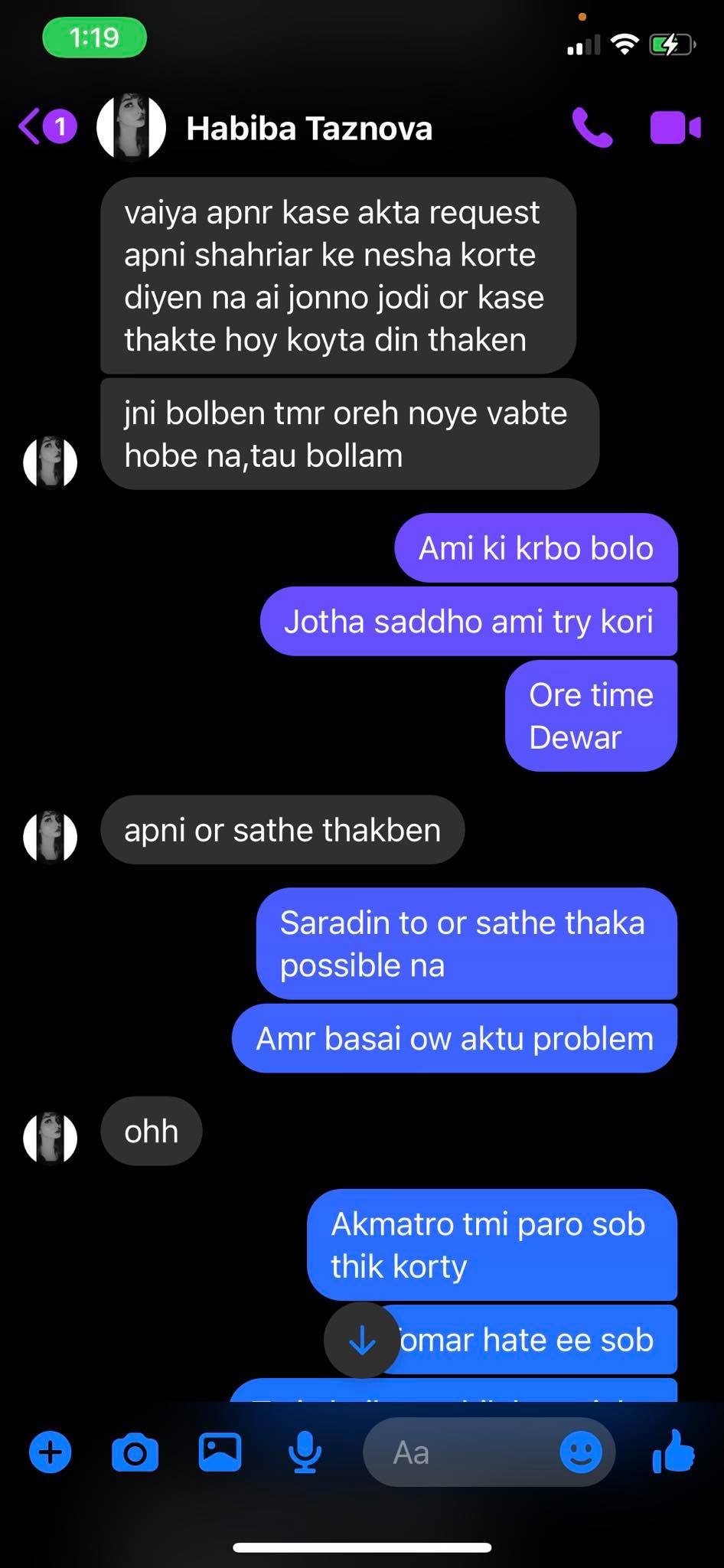Open the camera to take a photo
The image size is (724, 1568).
[x=135, y=1452]
